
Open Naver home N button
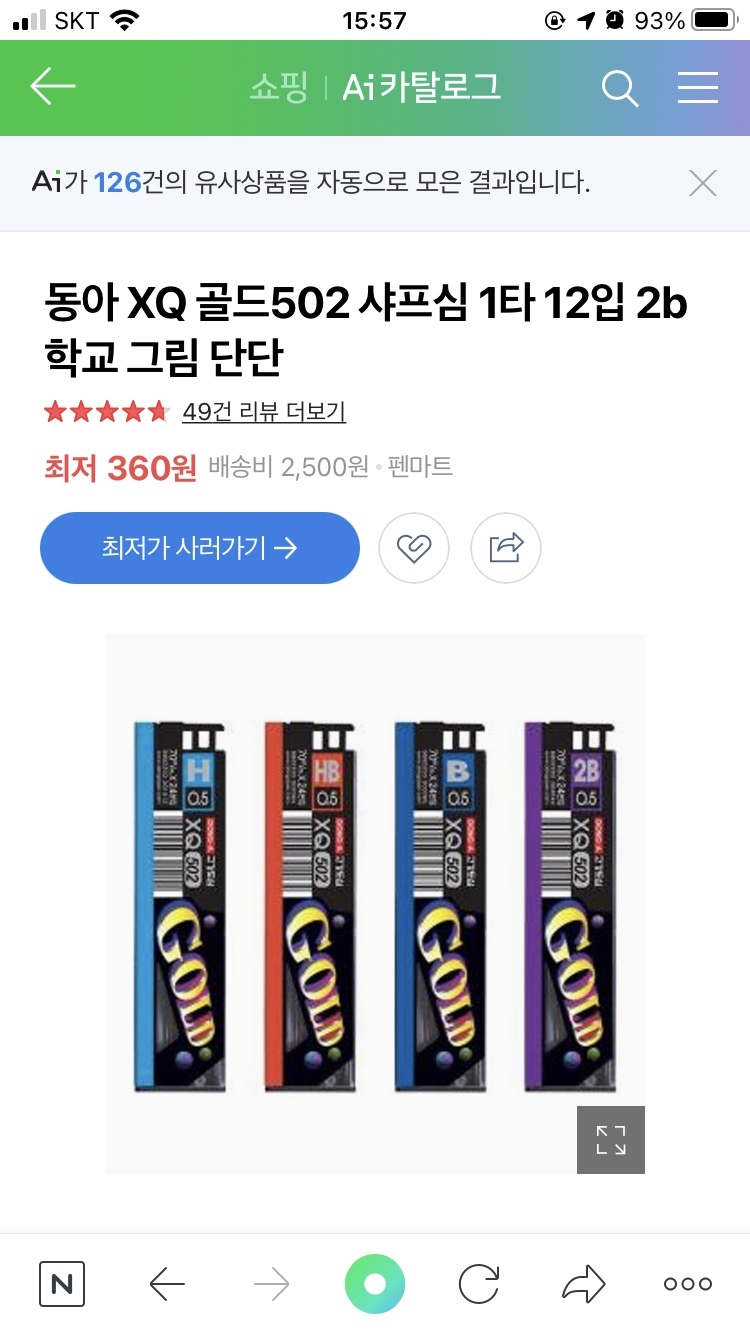click(x=62, y=1284)
